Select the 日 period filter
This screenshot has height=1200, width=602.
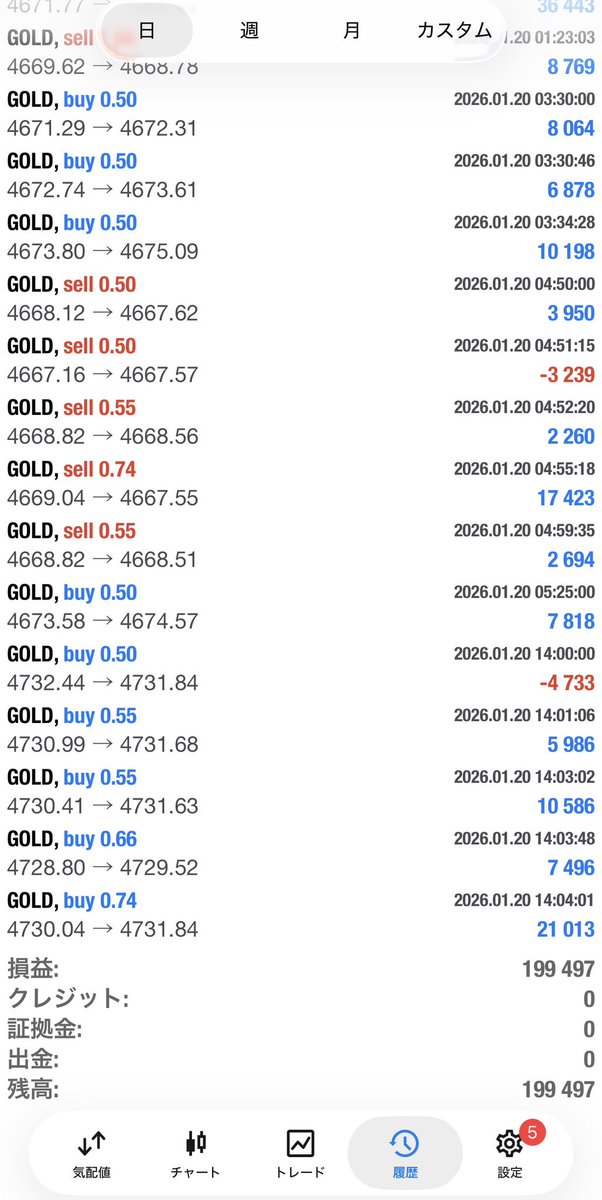[147, 30]
